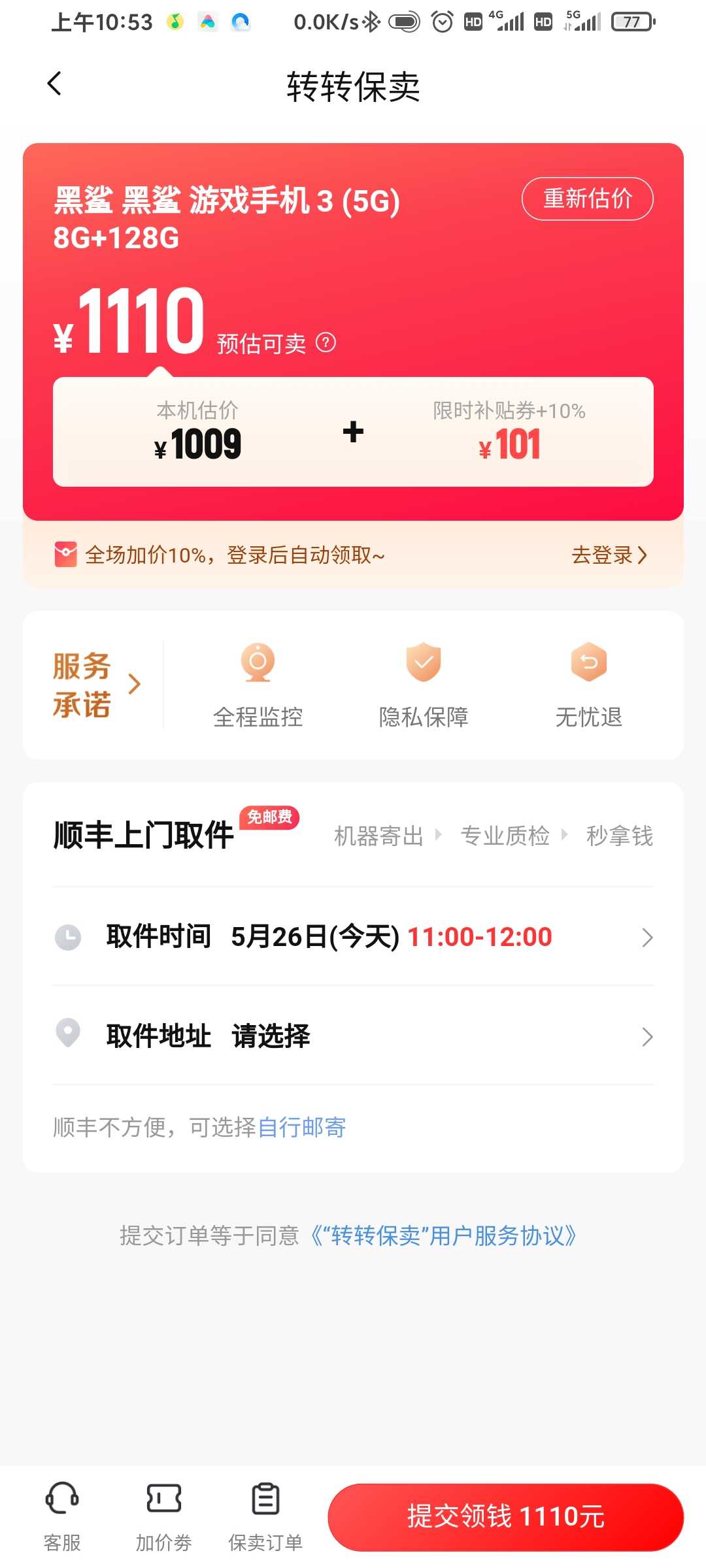Select the 取件地址 pickup address
The image size is (706, 1568).
(x=353, y=1036)
